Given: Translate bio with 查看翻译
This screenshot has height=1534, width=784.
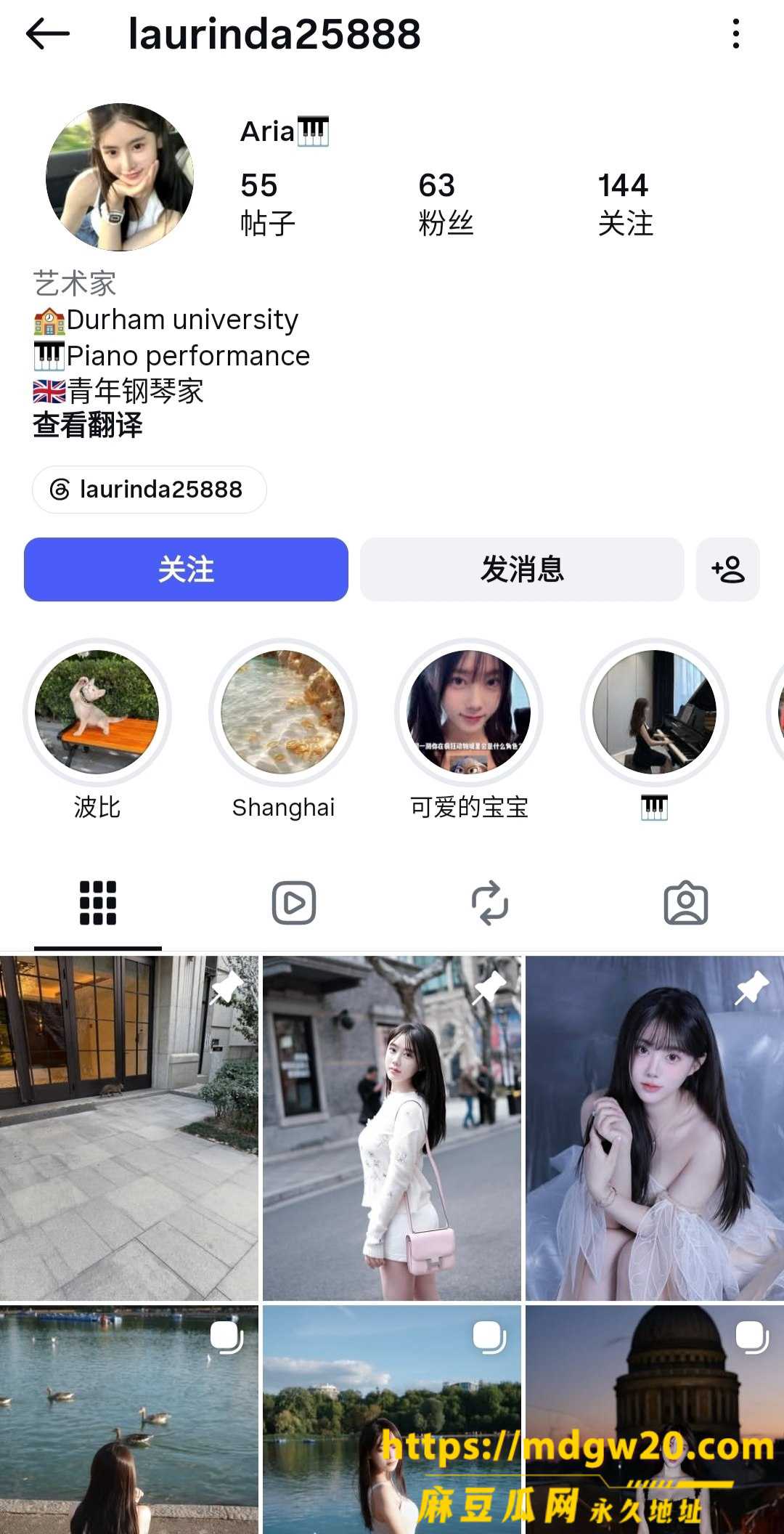Looking at the screenshot, I should [x=88, y=425].
